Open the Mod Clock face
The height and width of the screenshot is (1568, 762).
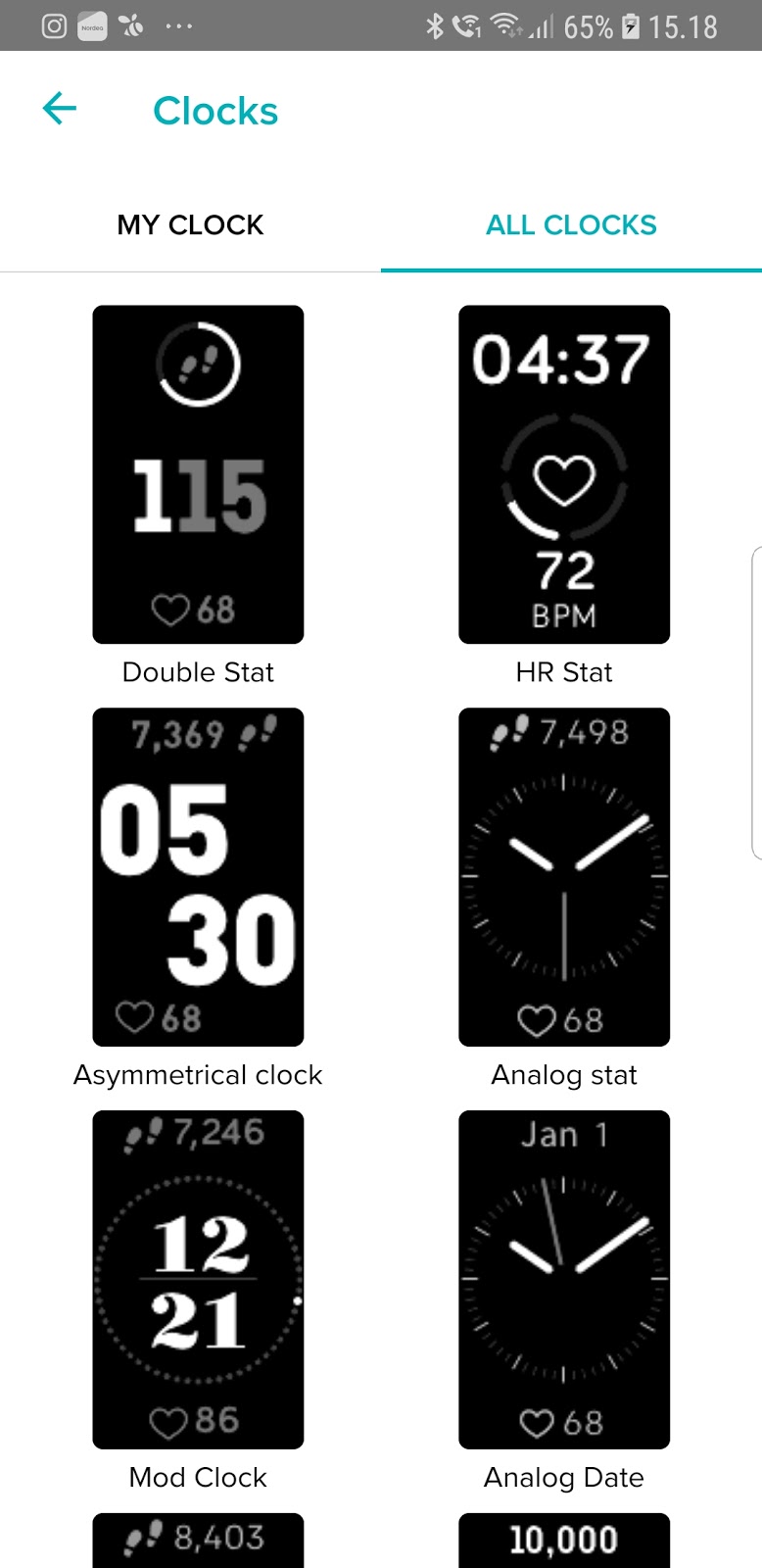[198, 1279]
